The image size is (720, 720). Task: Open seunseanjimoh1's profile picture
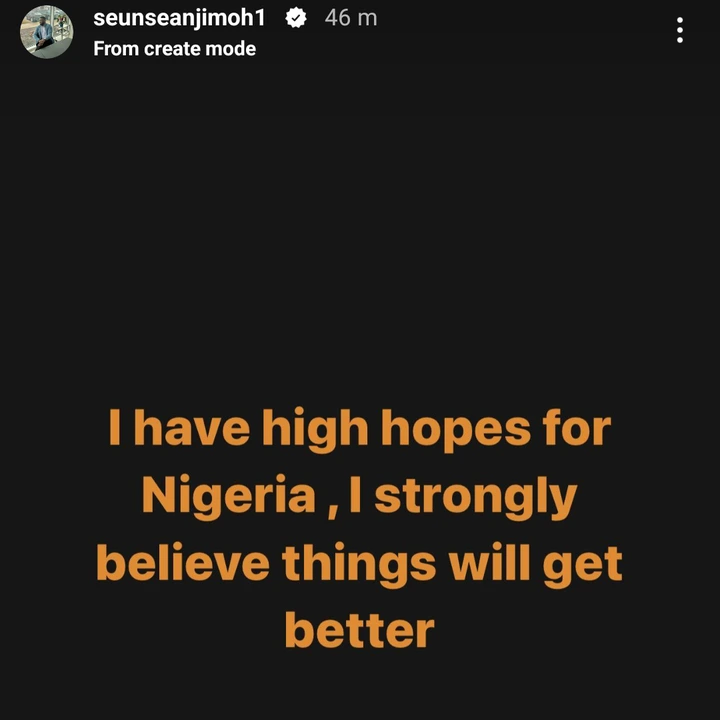[47, 32]
